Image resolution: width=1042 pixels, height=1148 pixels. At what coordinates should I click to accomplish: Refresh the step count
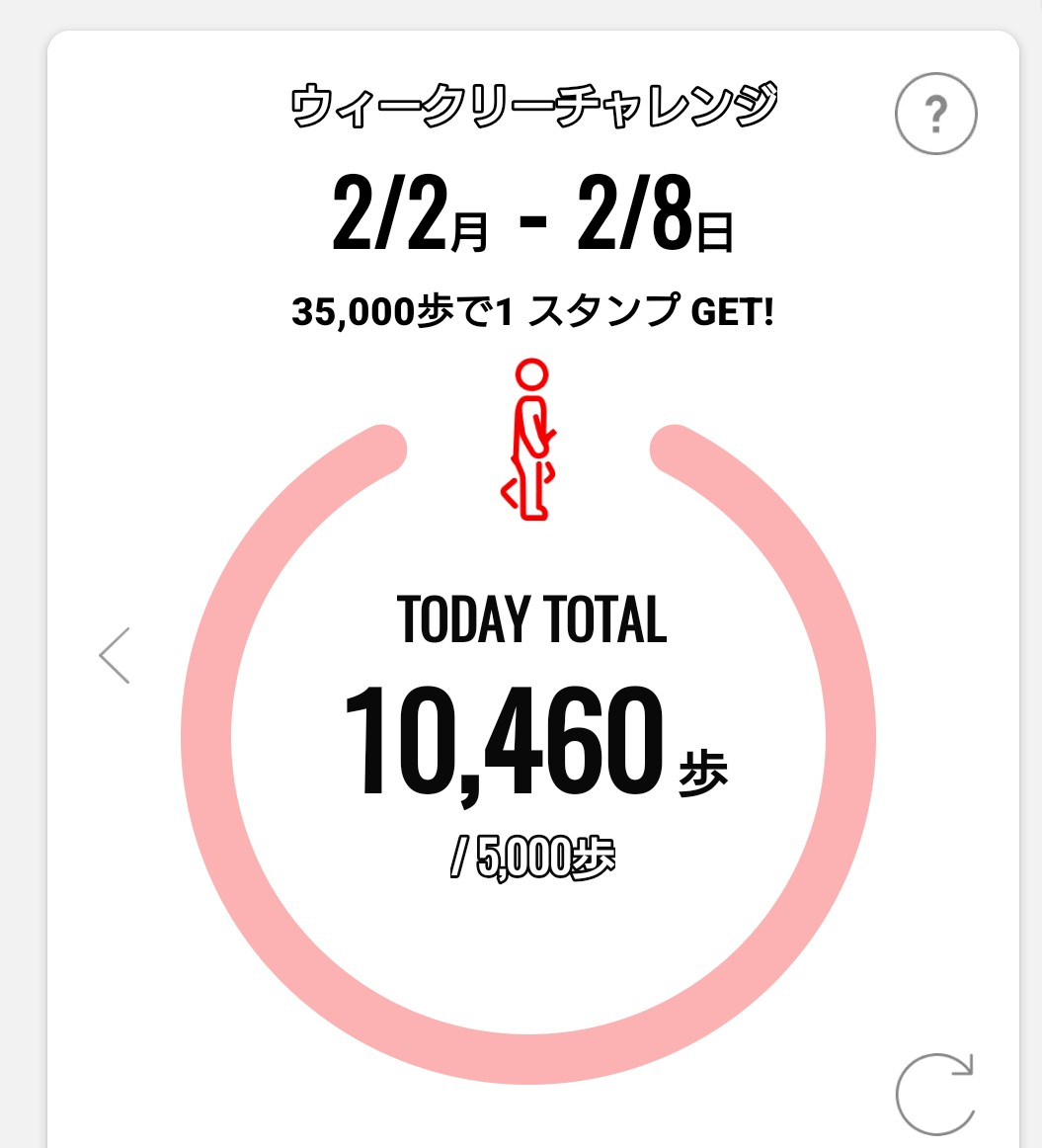(x=934, y=1094)
